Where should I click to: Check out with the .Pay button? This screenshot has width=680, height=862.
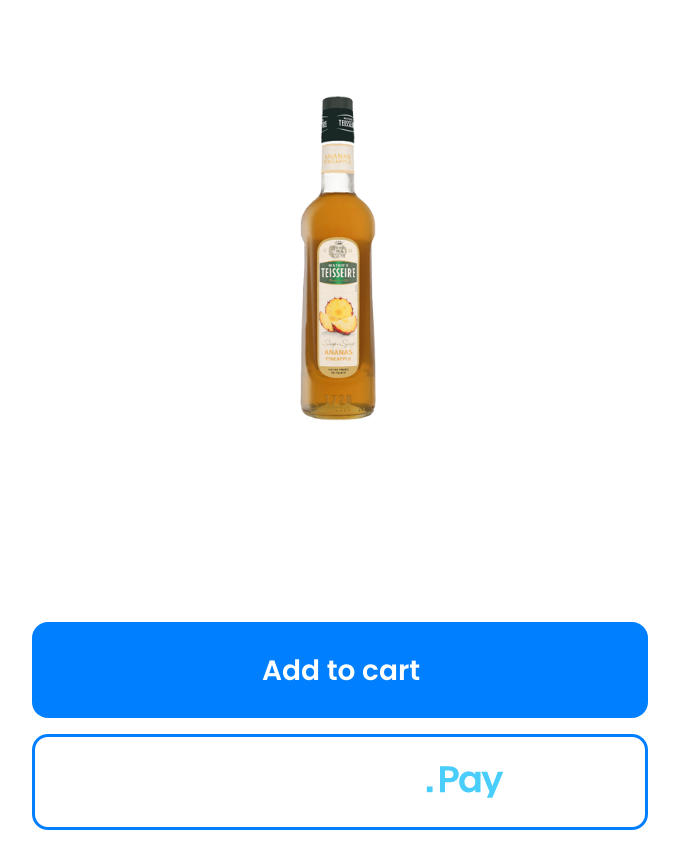click(x=340, y=782)
